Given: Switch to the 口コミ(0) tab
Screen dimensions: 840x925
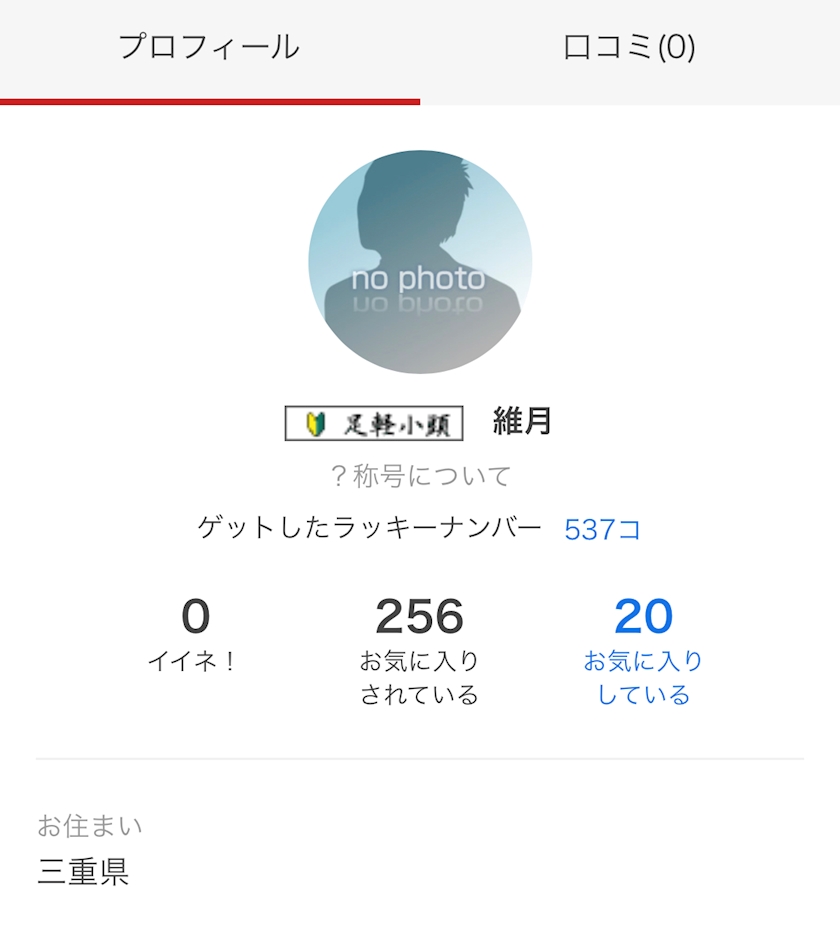Looking at the screenshot, I should [x=629, y=48].
